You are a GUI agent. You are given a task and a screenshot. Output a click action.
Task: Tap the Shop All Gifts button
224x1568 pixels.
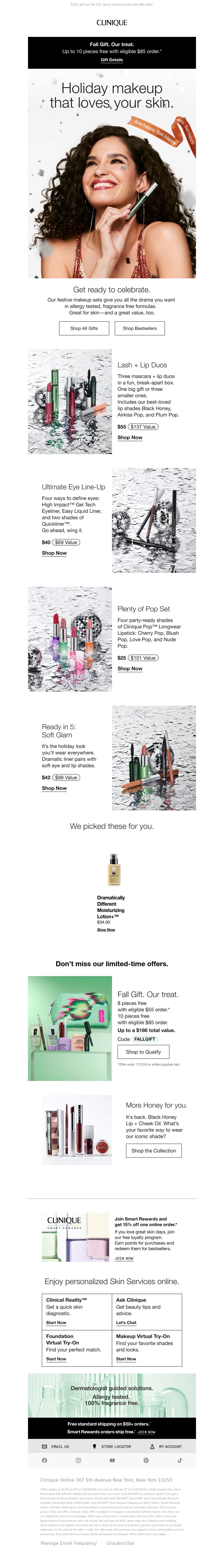[84, 328]
